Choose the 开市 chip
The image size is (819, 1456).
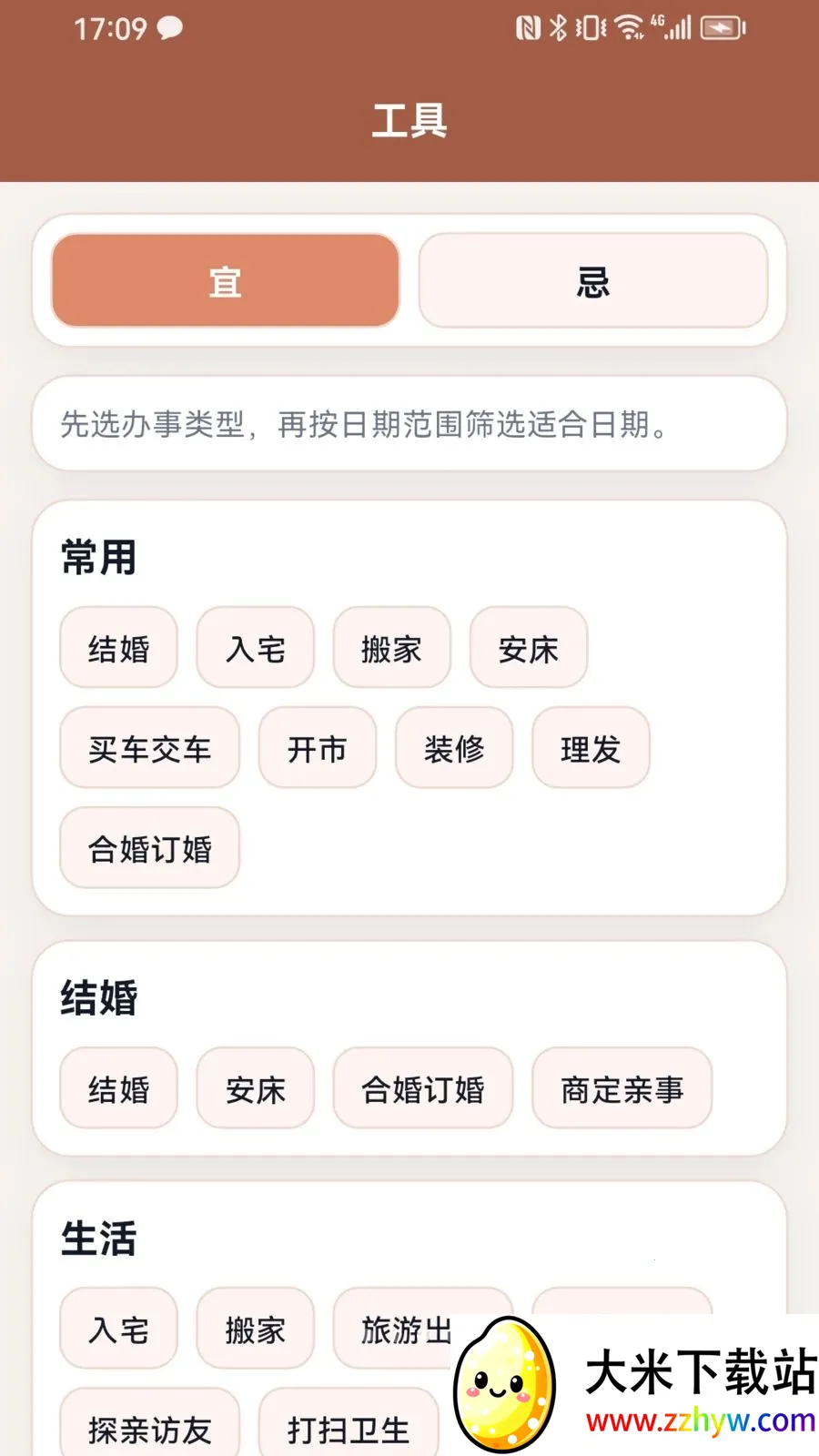(x=318, y=748)
